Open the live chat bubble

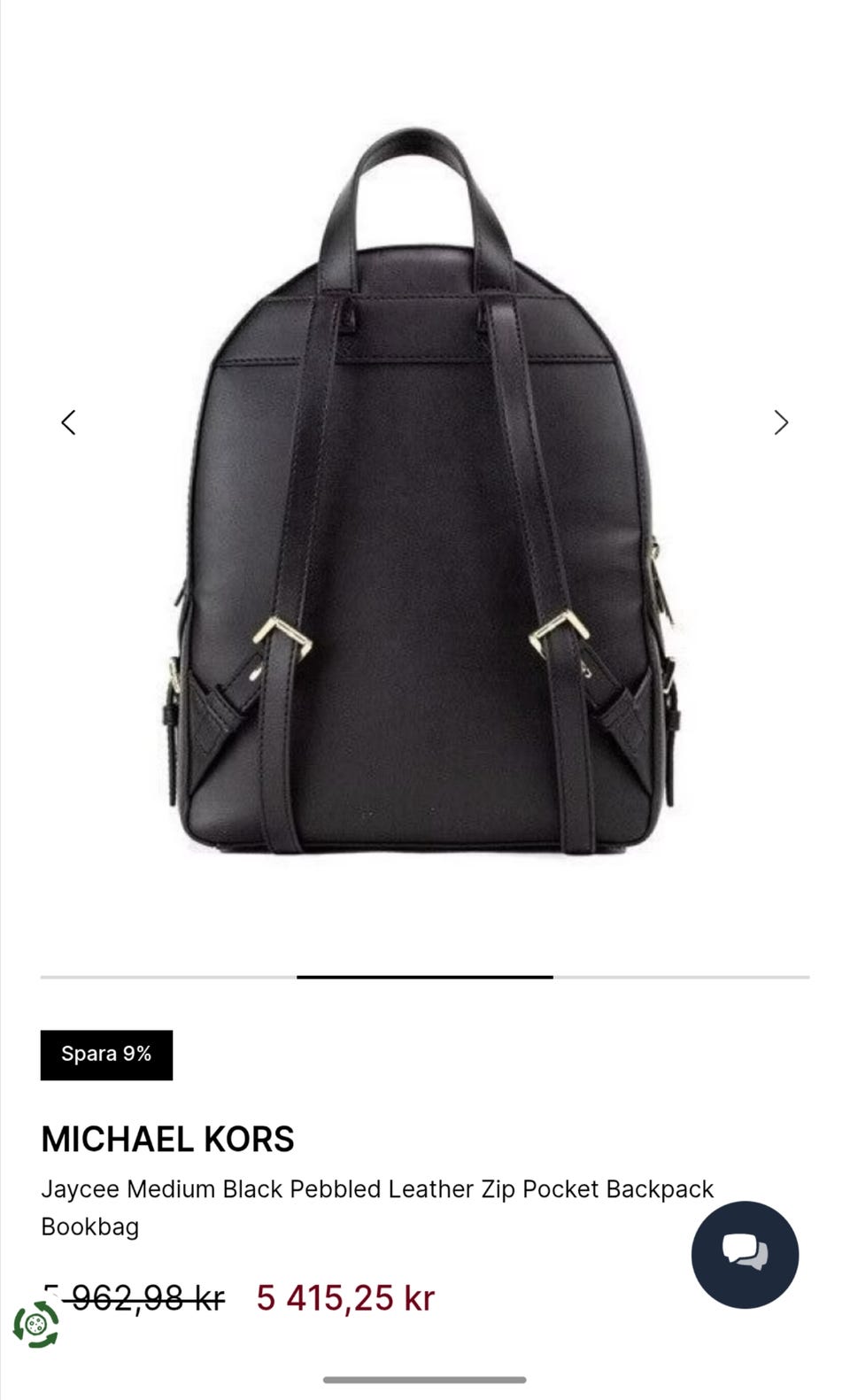(745, 1254)
